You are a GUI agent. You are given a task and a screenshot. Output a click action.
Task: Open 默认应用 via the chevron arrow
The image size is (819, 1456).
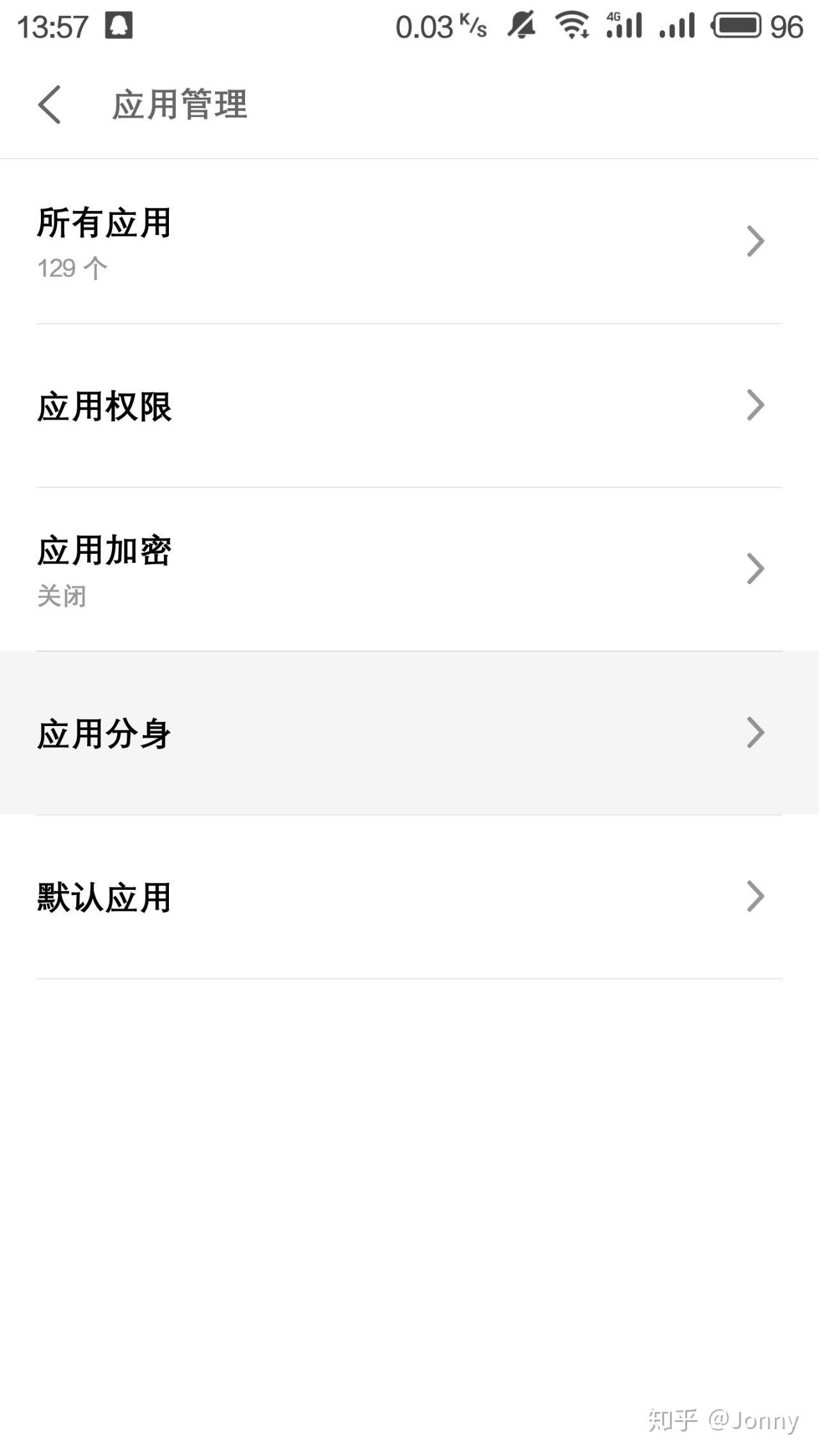point(755,896)
